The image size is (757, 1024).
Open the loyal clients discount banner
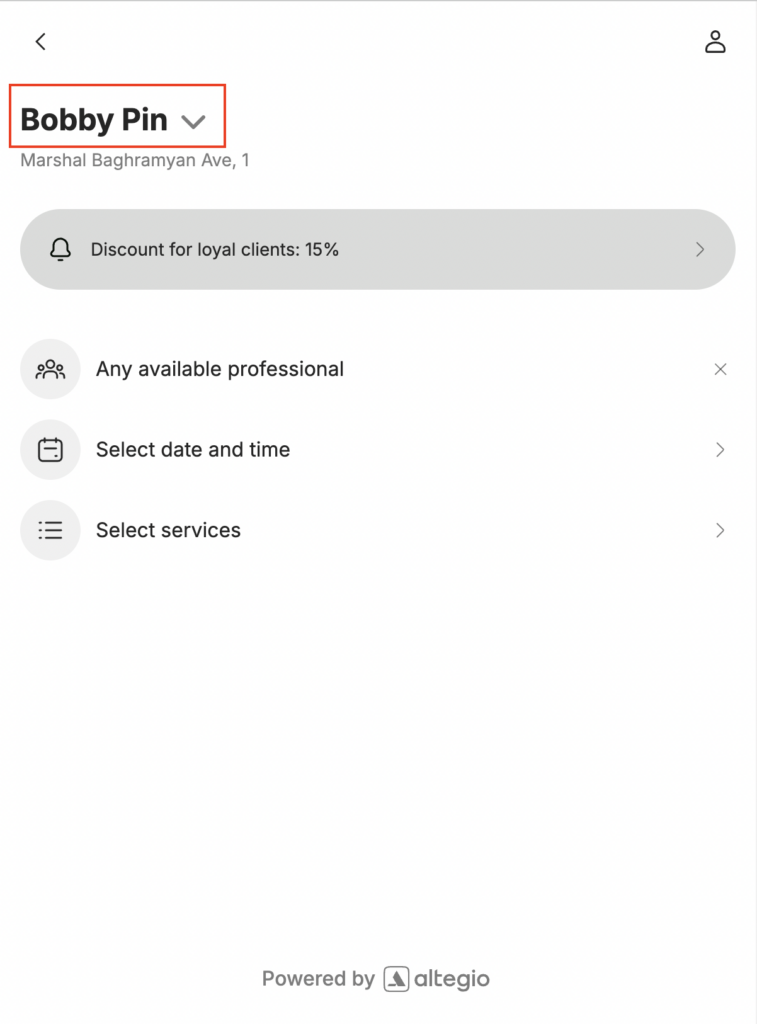point(377,250)
